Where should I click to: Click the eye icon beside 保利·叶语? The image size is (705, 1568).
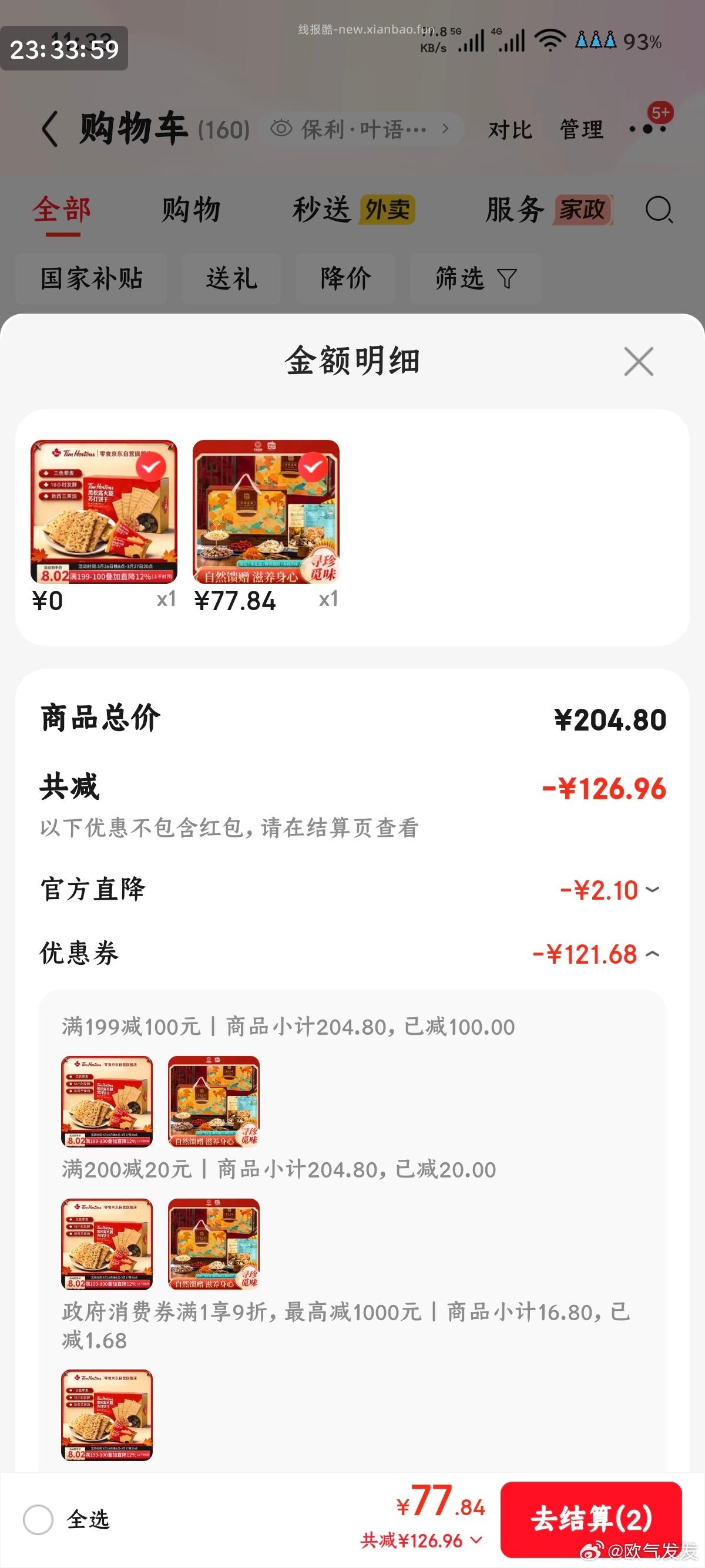click(x=280, y=129)
